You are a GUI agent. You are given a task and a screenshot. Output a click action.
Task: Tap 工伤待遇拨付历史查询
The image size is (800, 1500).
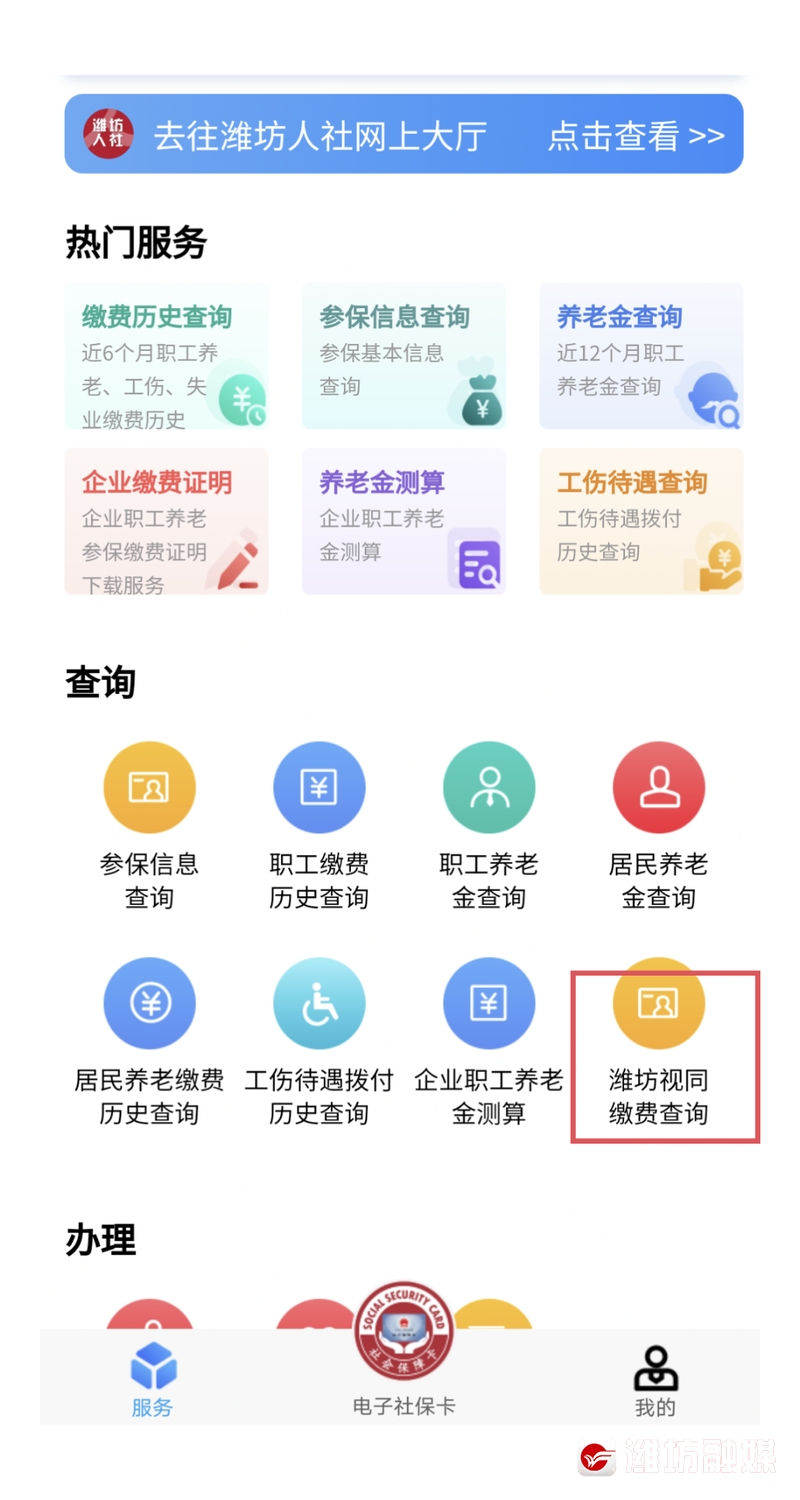click(319, 1005)
